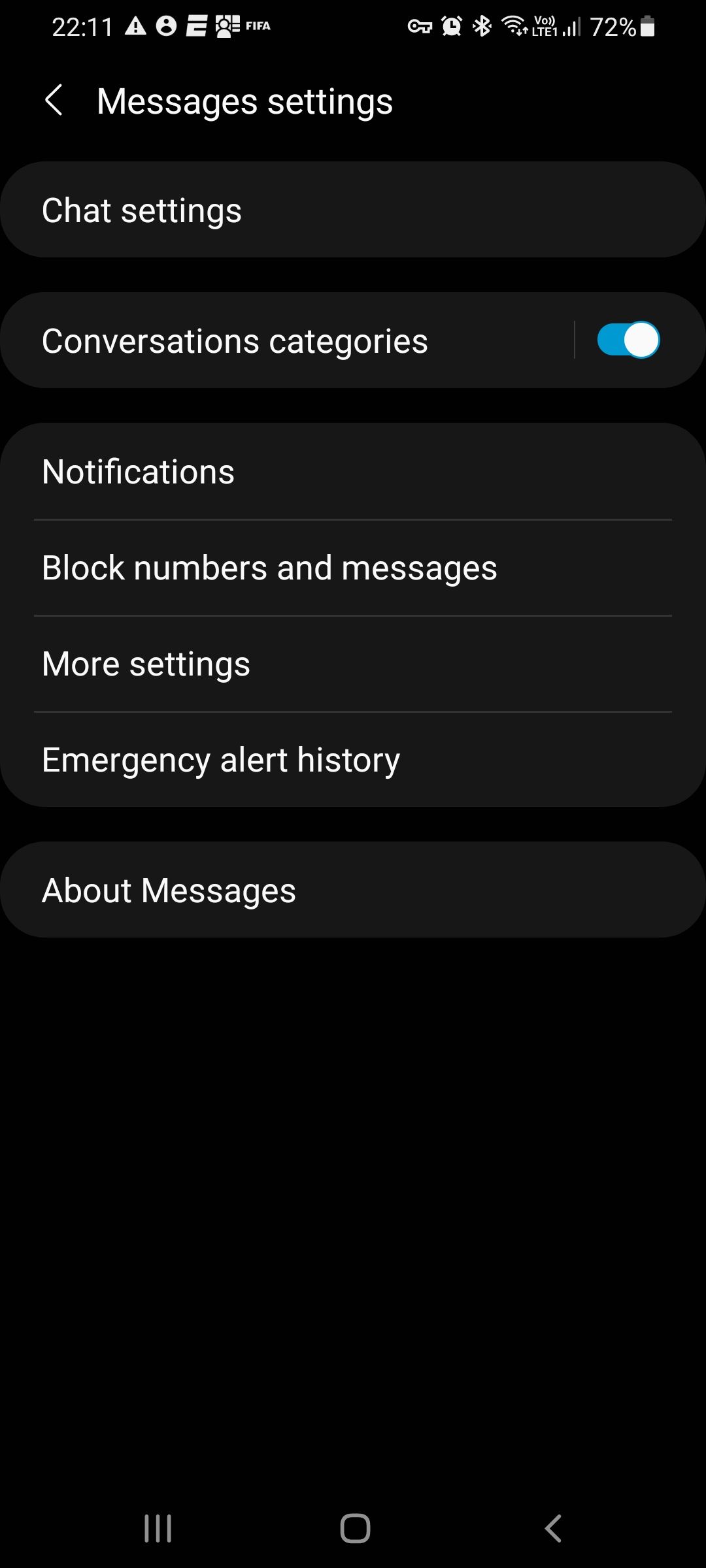This screenshot has width=706, height=1568.
Task: Tap the warning triangle notification icon
Action: coord(137,25)
